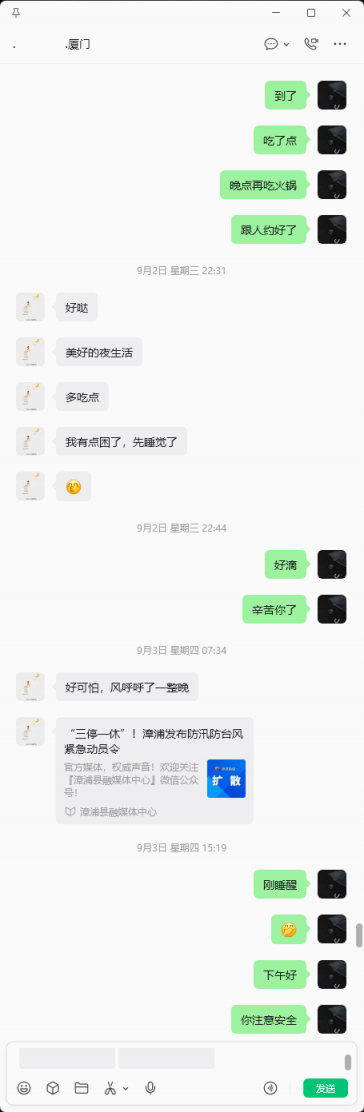Screen dimensions: 364x1112
Task: Open the favorites cube icon
Action: [x=53, y=1088]
